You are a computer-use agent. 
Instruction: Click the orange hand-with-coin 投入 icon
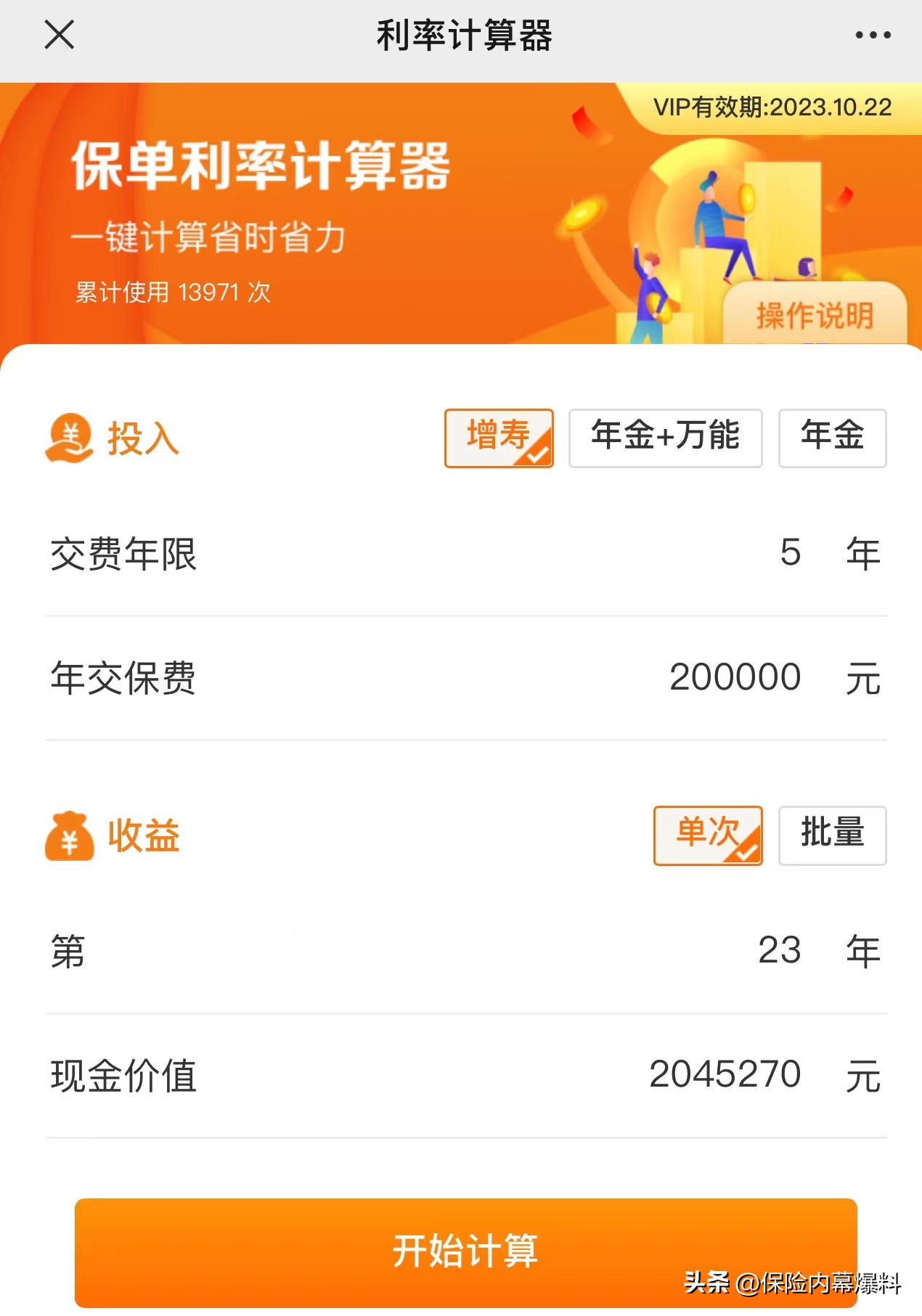pyautogui.click(x=70, y=439)
